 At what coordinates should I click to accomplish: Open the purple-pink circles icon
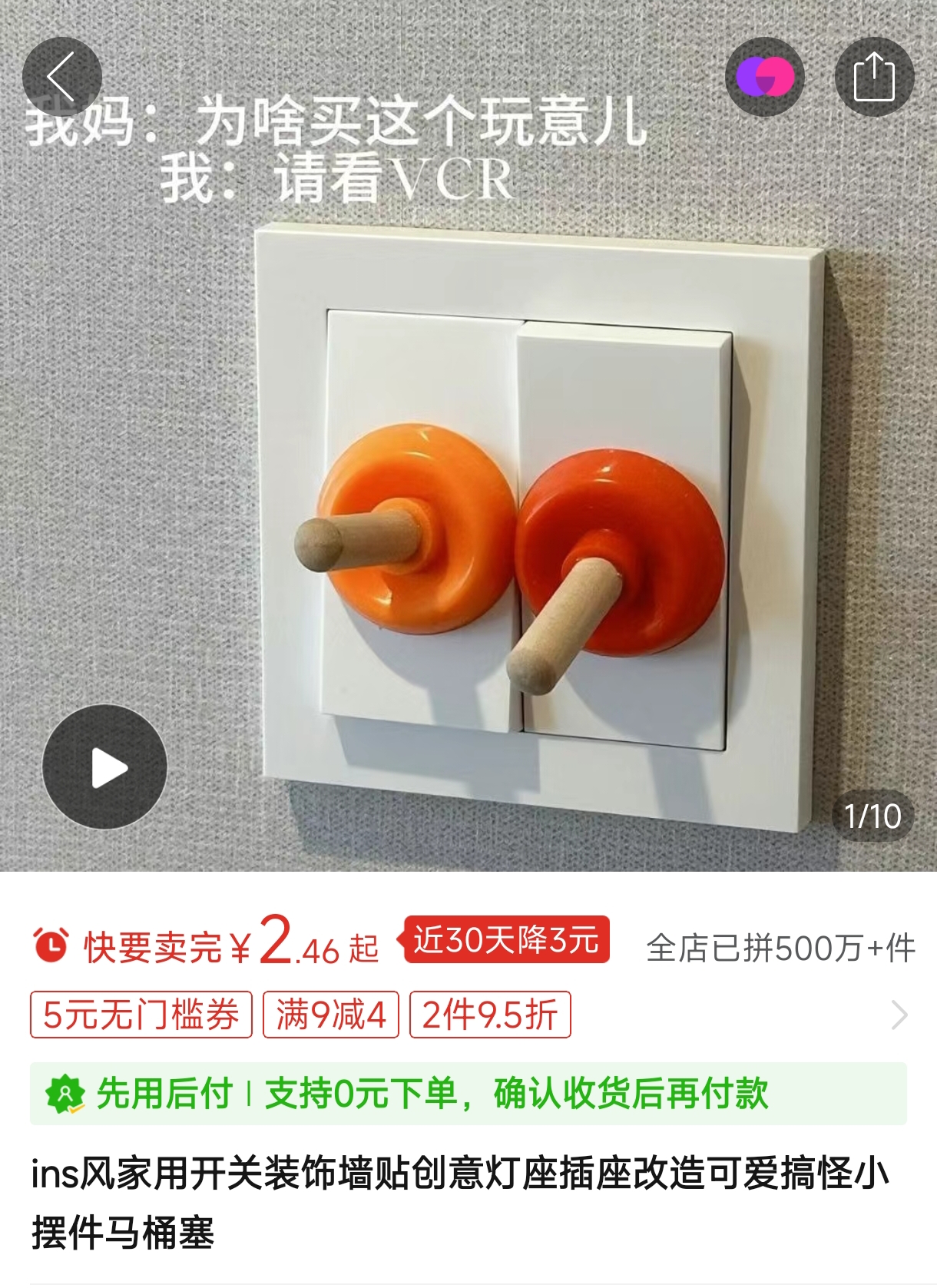pos(764,77)
